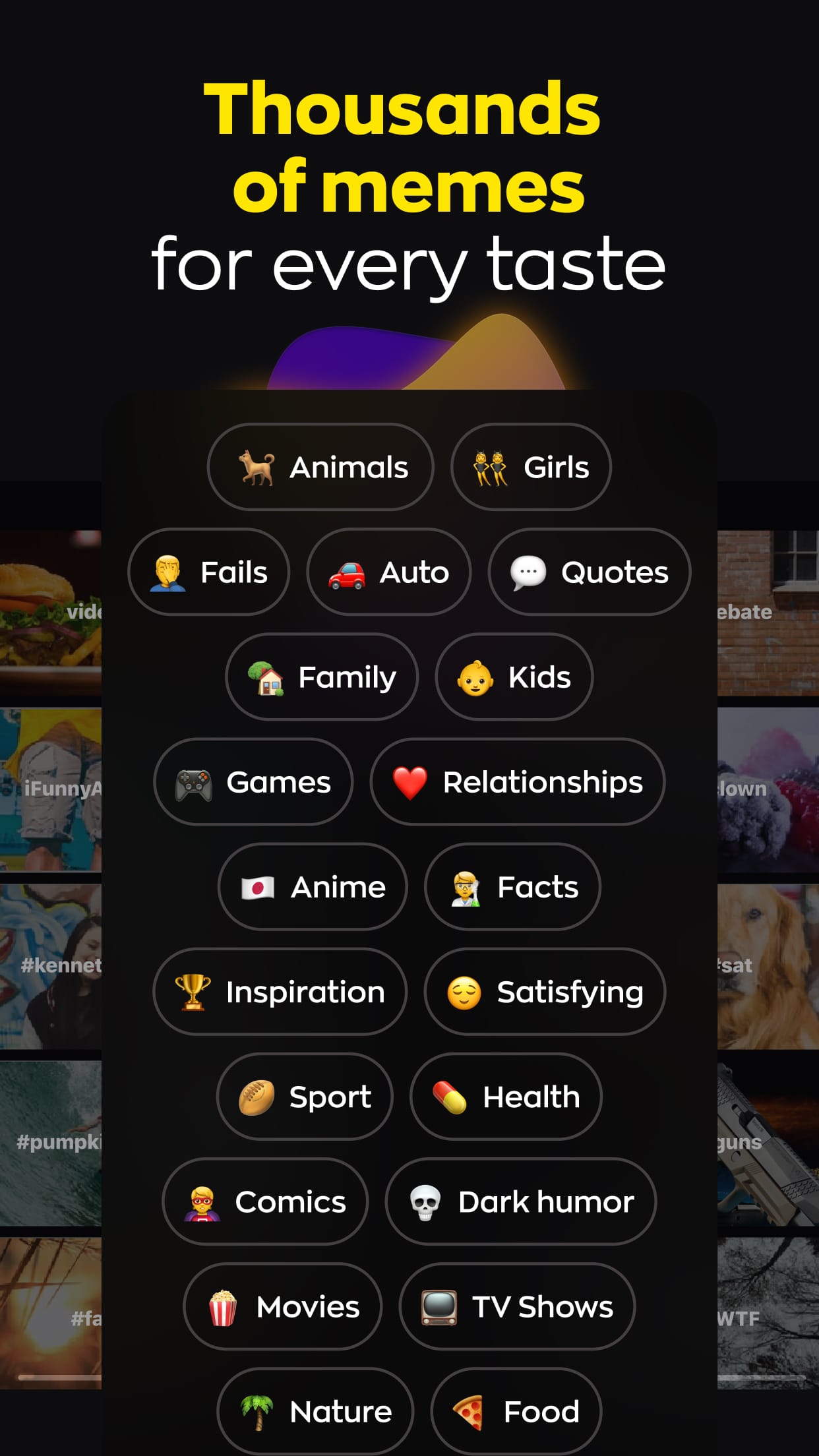Viewport: 819px width, 1456px height.
Task: Select the Animals category with the dog emoji
Action: coord(320,467)
